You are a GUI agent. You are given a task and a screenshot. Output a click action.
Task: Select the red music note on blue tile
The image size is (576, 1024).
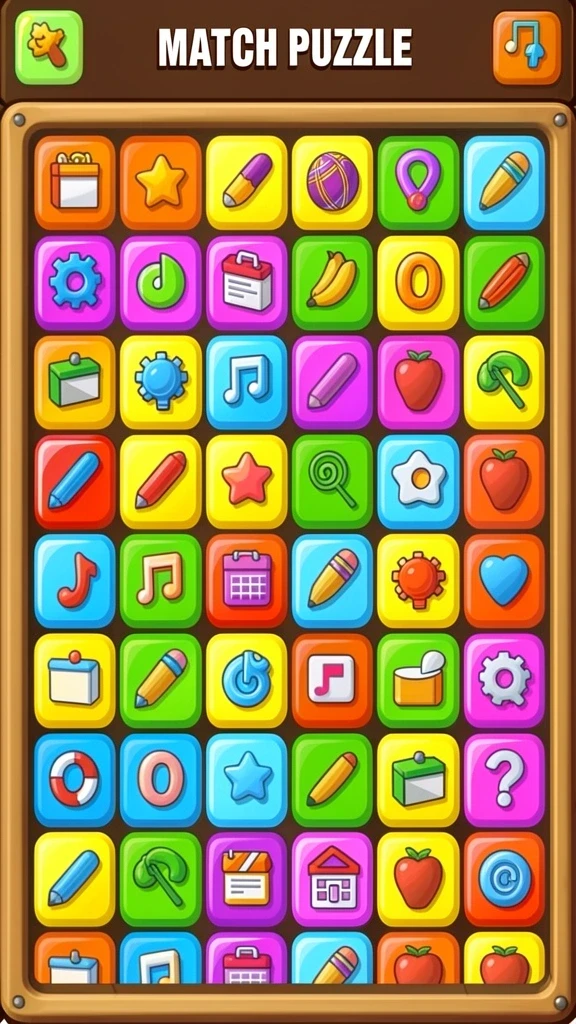tap(74, 581)
